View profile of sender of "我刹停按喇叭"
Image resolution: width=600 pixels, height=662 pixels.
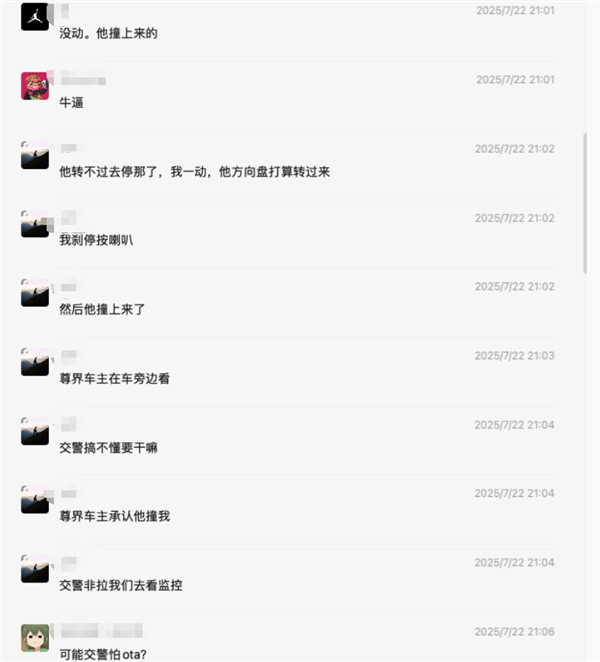coord(35,224)
